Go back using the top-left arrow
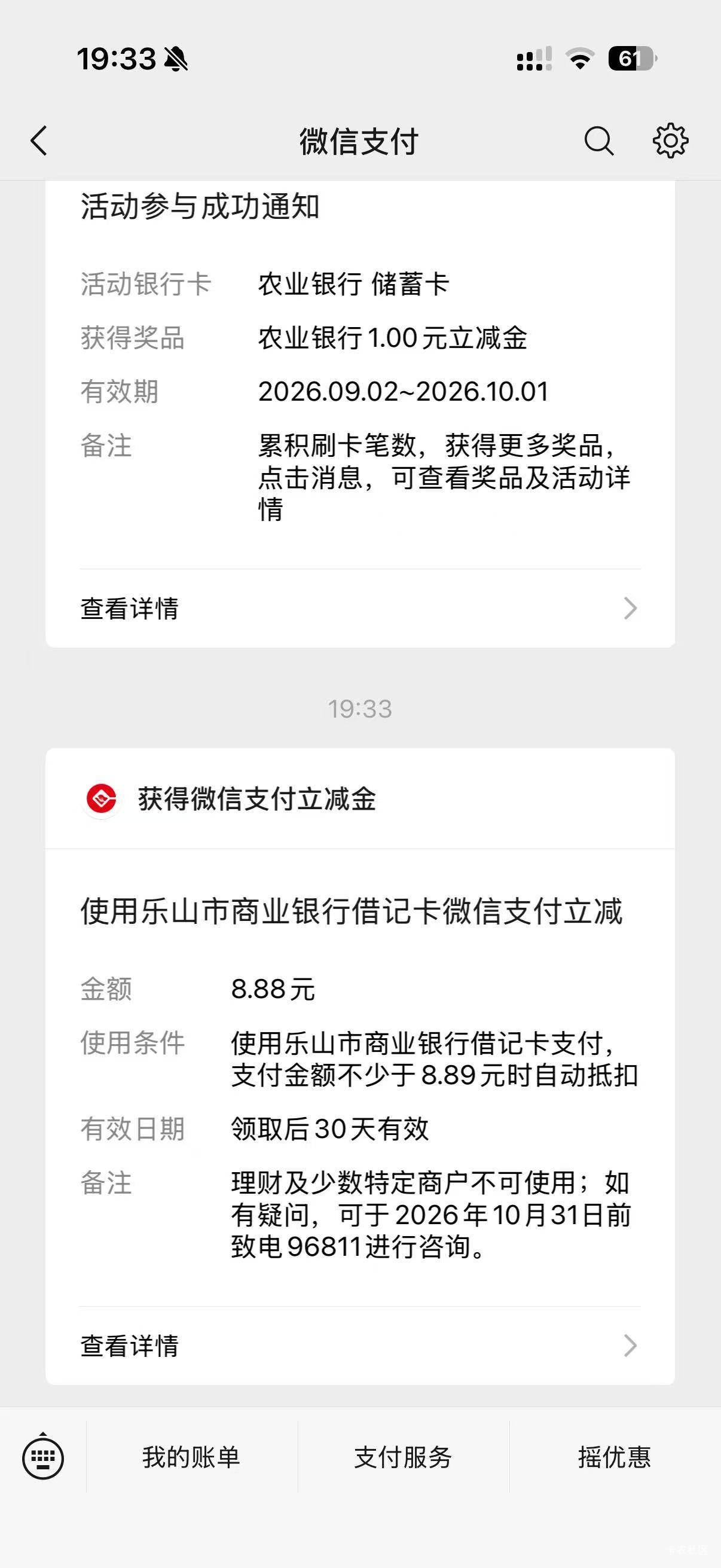 (39, 141)
